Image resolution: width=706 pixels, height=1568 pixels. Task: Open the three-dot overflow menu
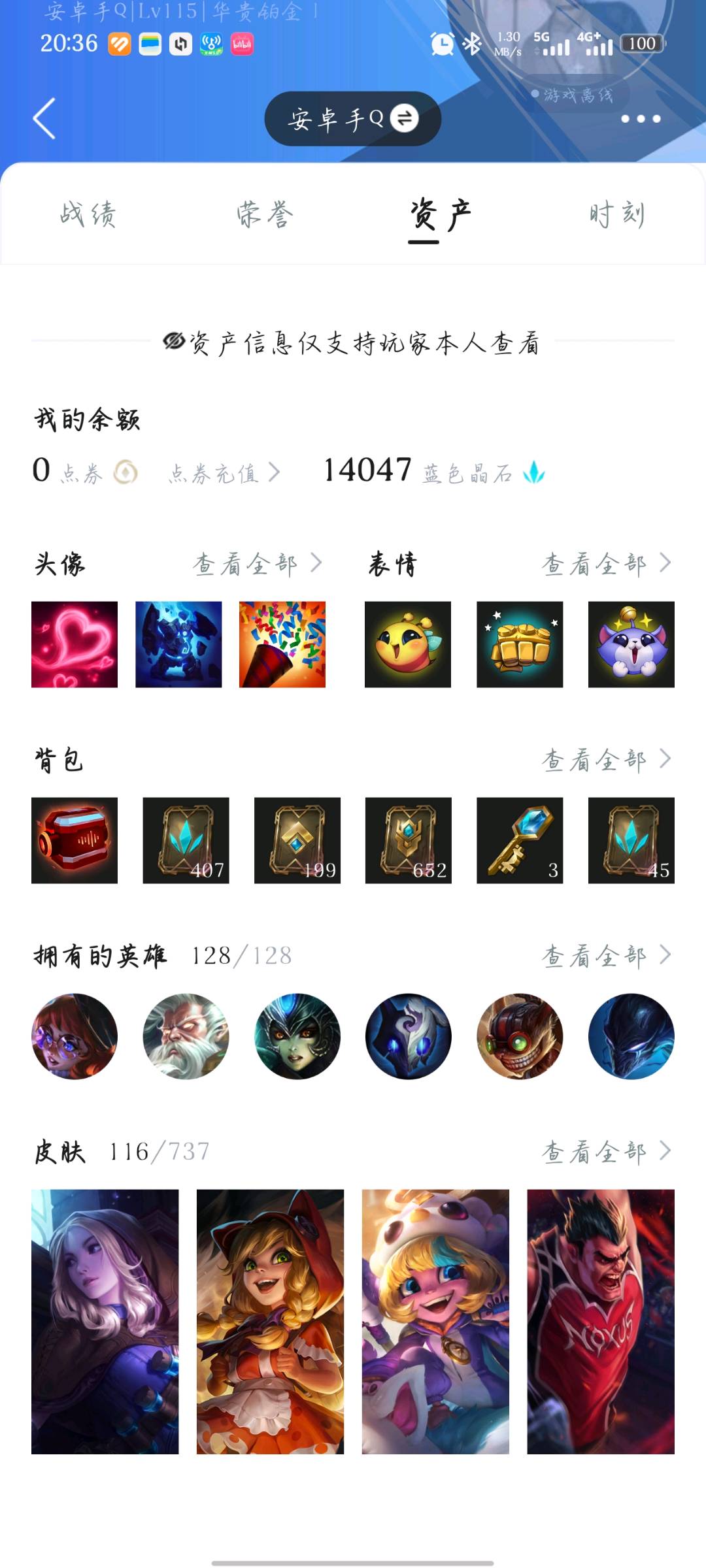pyautogui.click(x=641, y=119)
